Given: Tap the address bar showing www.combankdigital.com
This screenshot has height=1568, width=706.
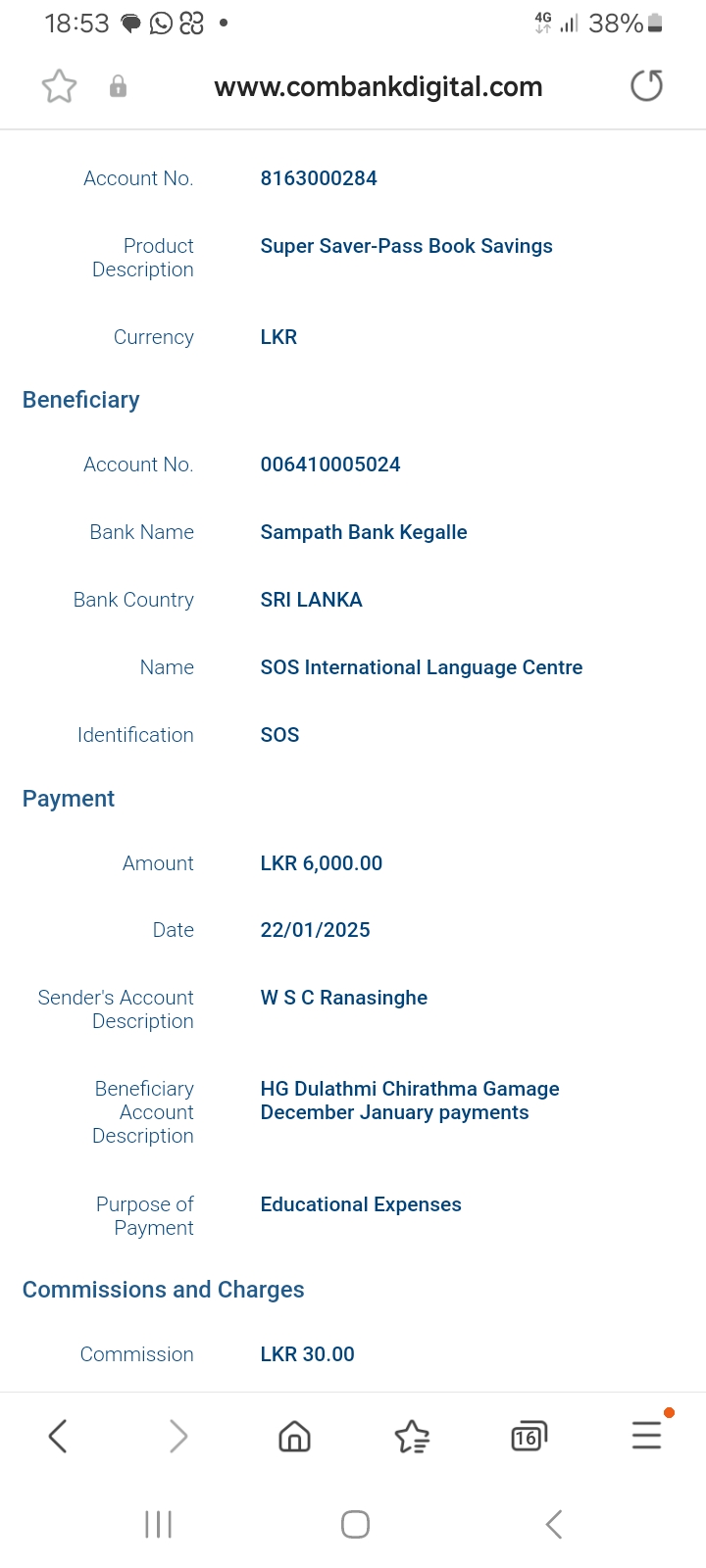Looking at the screenshot, I should 378,86.
